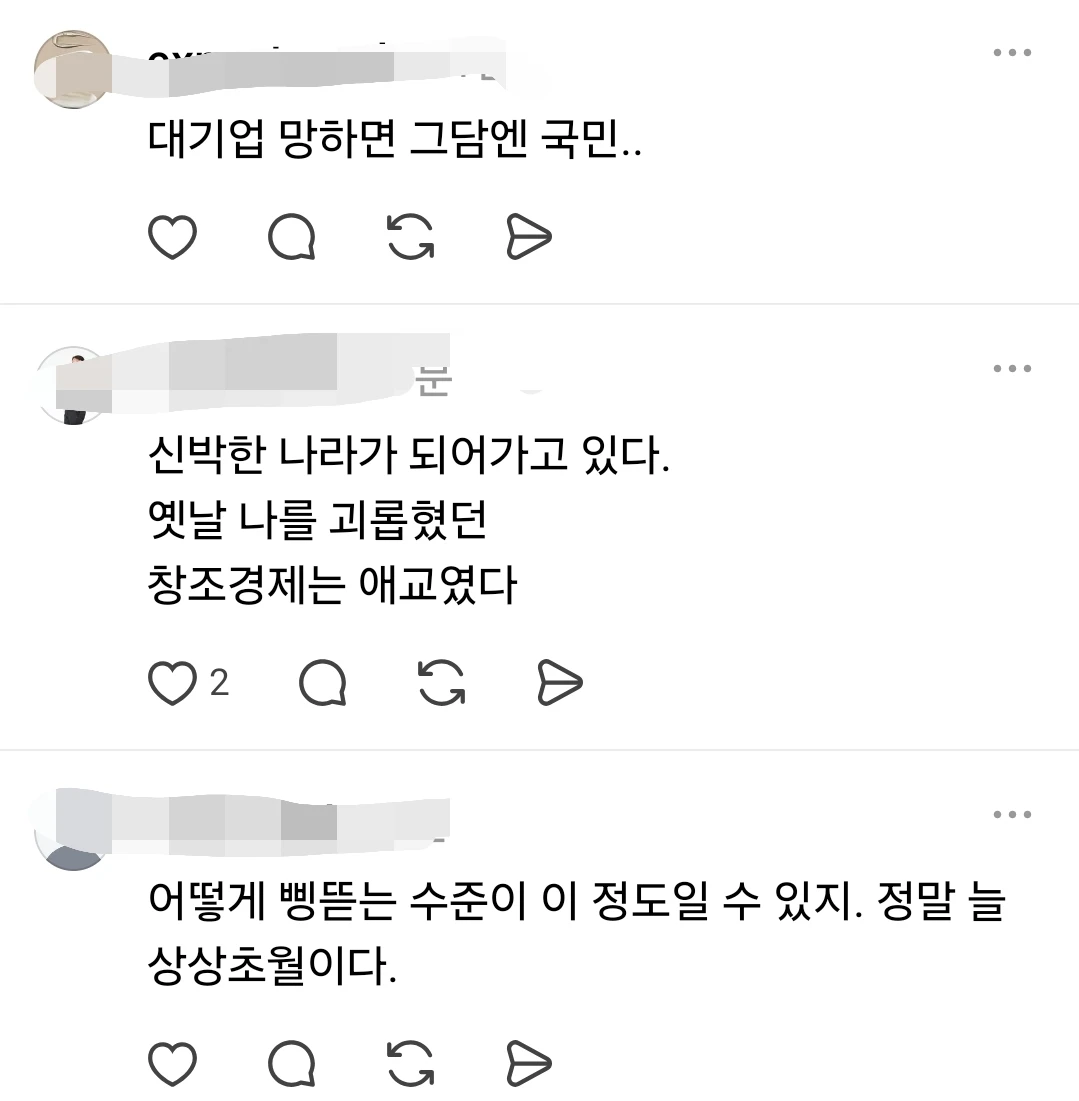Image resolution: width=1079 pixels, height=1101 pixels.
Task: Open overflow menu for 신박한 나라가 comment
Action: click(x=1012, y=368)
